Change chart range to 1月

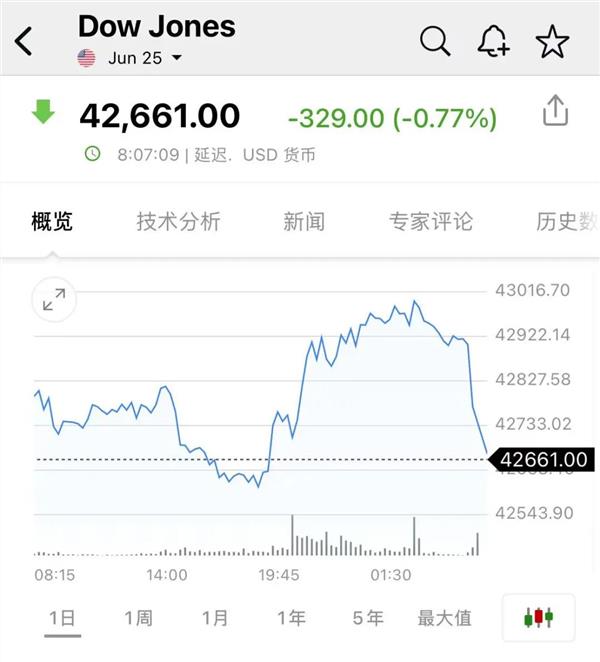[x=215, y=618]
